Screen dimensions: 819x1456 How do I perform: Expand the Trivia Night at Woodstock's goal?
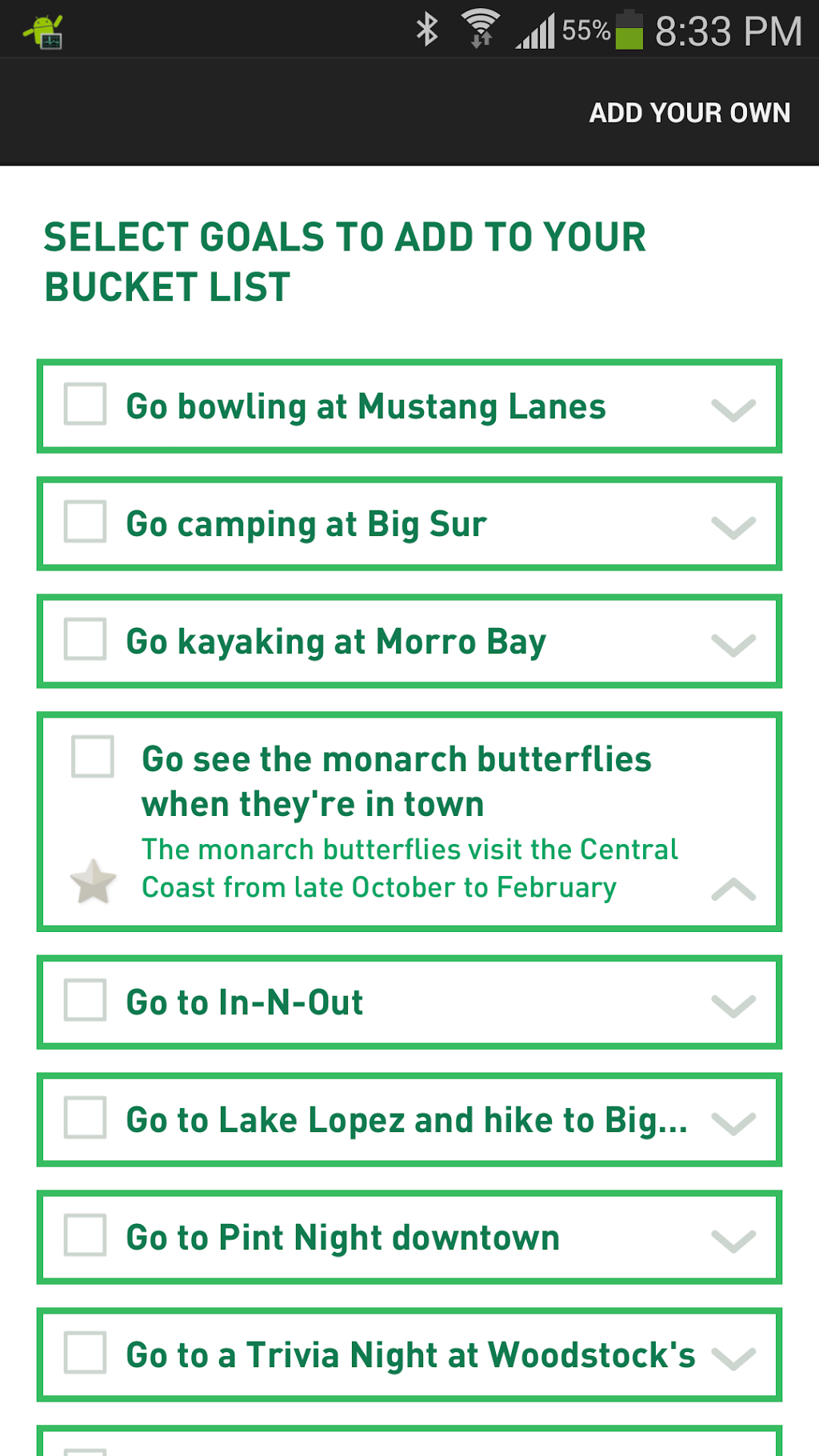pyautogui.click(x=733, y=1358)
